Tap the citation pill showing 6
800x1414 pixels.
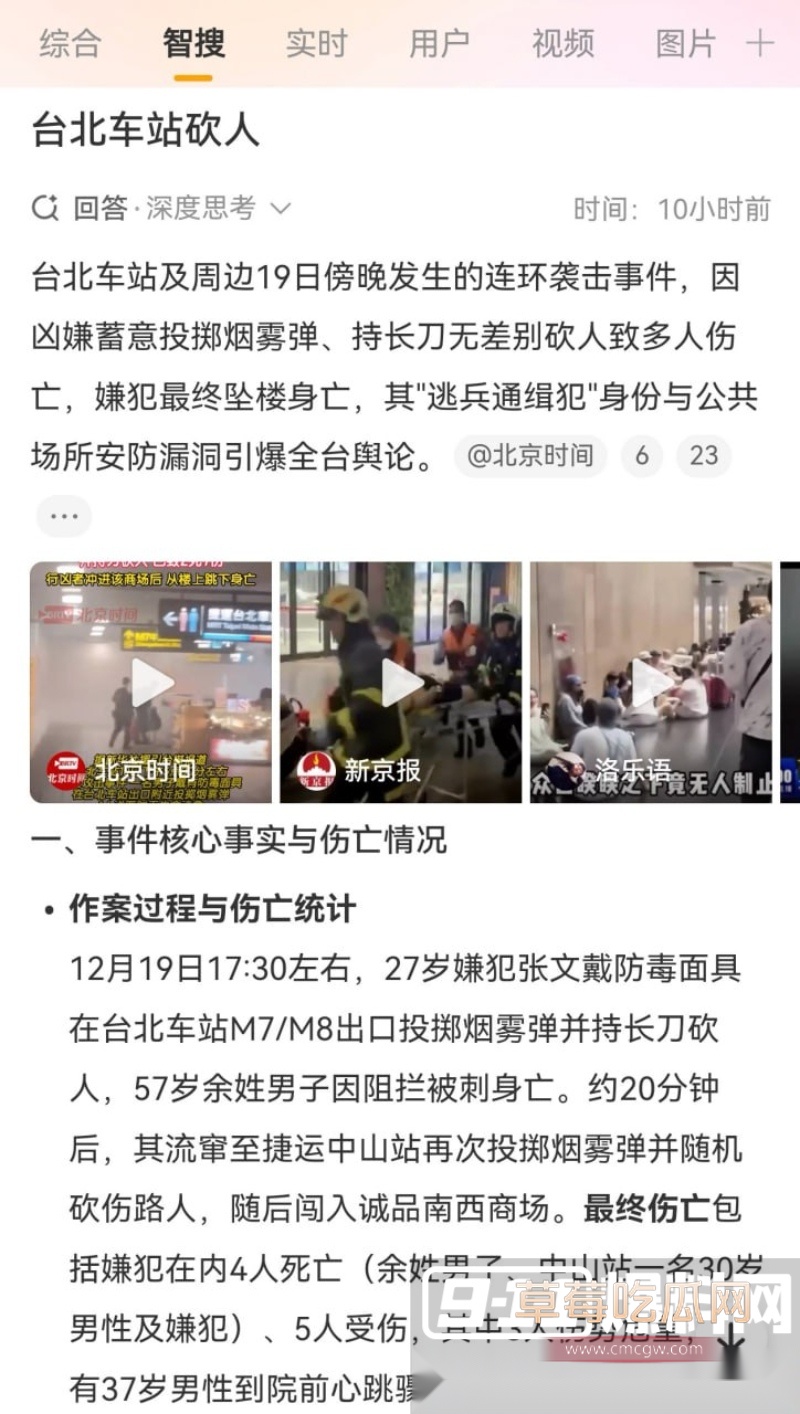(642, 455)
